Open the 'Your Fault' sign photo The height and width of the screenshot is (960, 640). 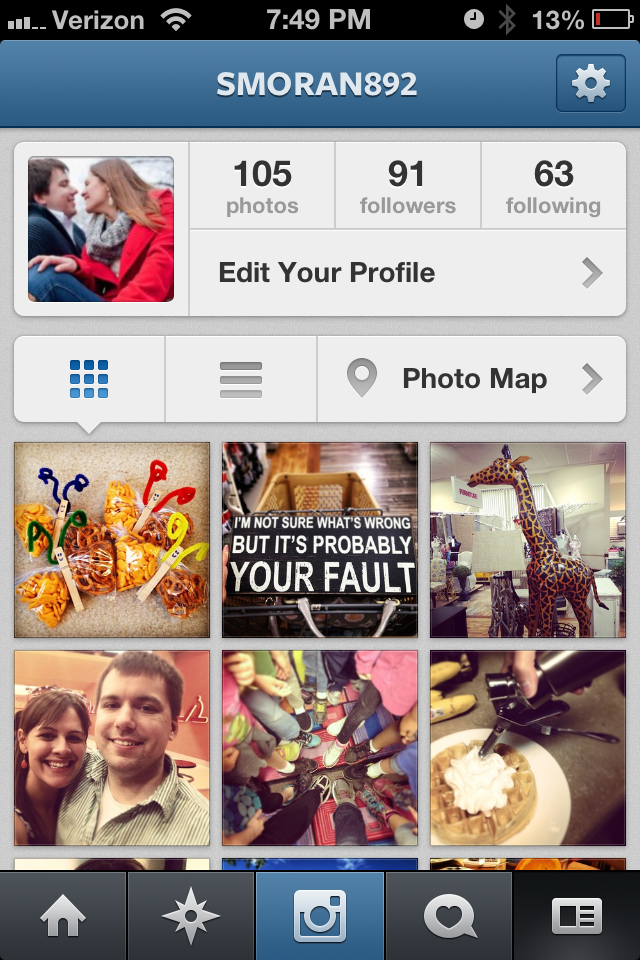pos(320,540)
